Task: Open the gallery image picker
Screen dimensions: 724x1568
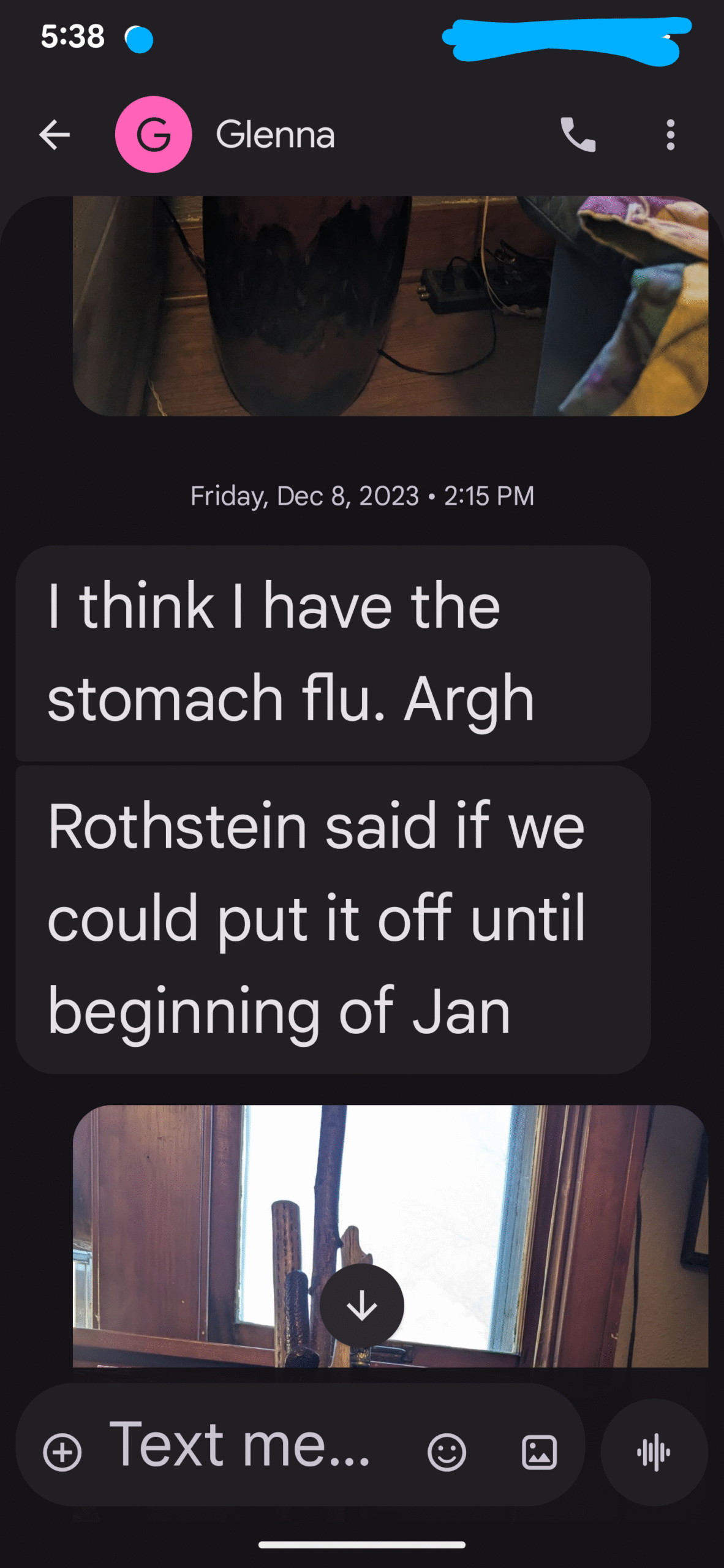Action: 539,1452
